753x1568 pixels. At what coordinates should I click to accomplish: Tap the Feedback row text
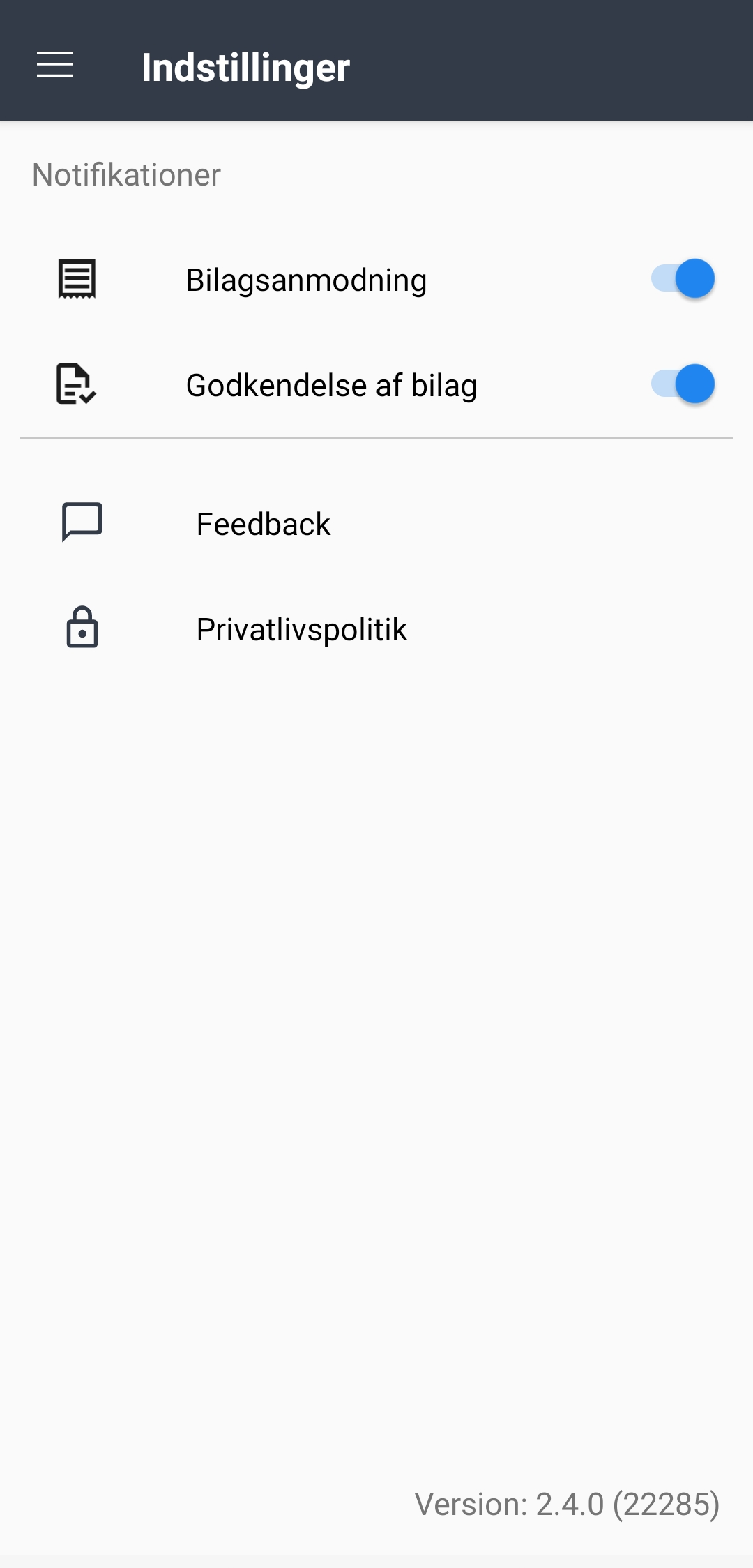click(263, 524)
